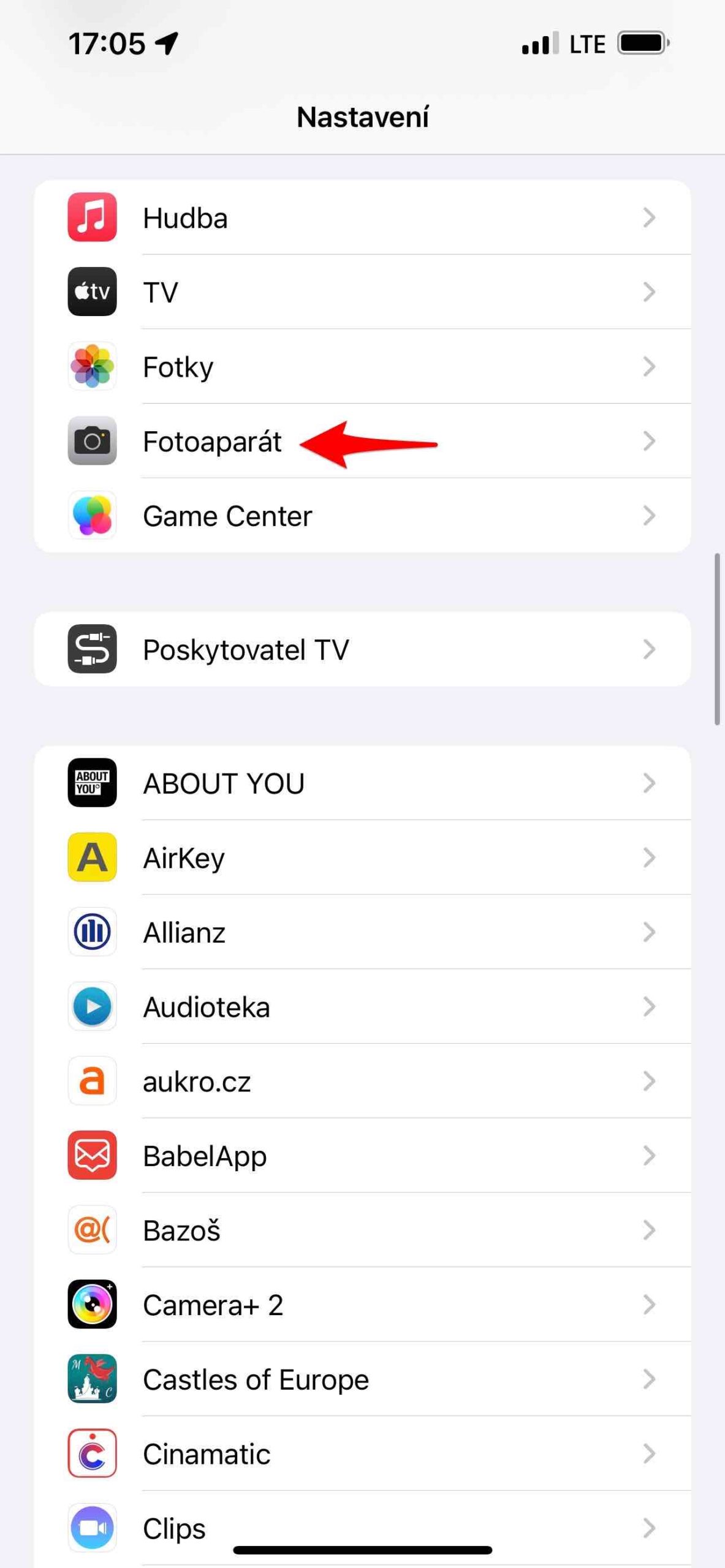This screenshot has height=1568, width=725.
Task: Open Allianz app settings
Action: pyautogui.click(x=362, y=932)
